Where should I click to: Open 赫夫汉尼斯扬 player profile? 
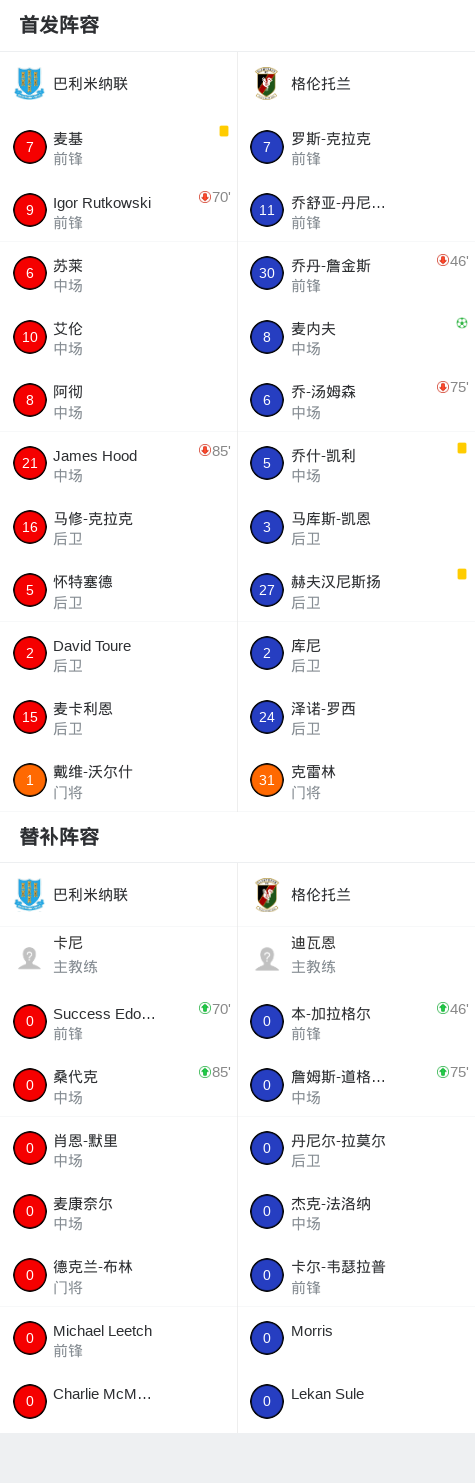[356, 590]
